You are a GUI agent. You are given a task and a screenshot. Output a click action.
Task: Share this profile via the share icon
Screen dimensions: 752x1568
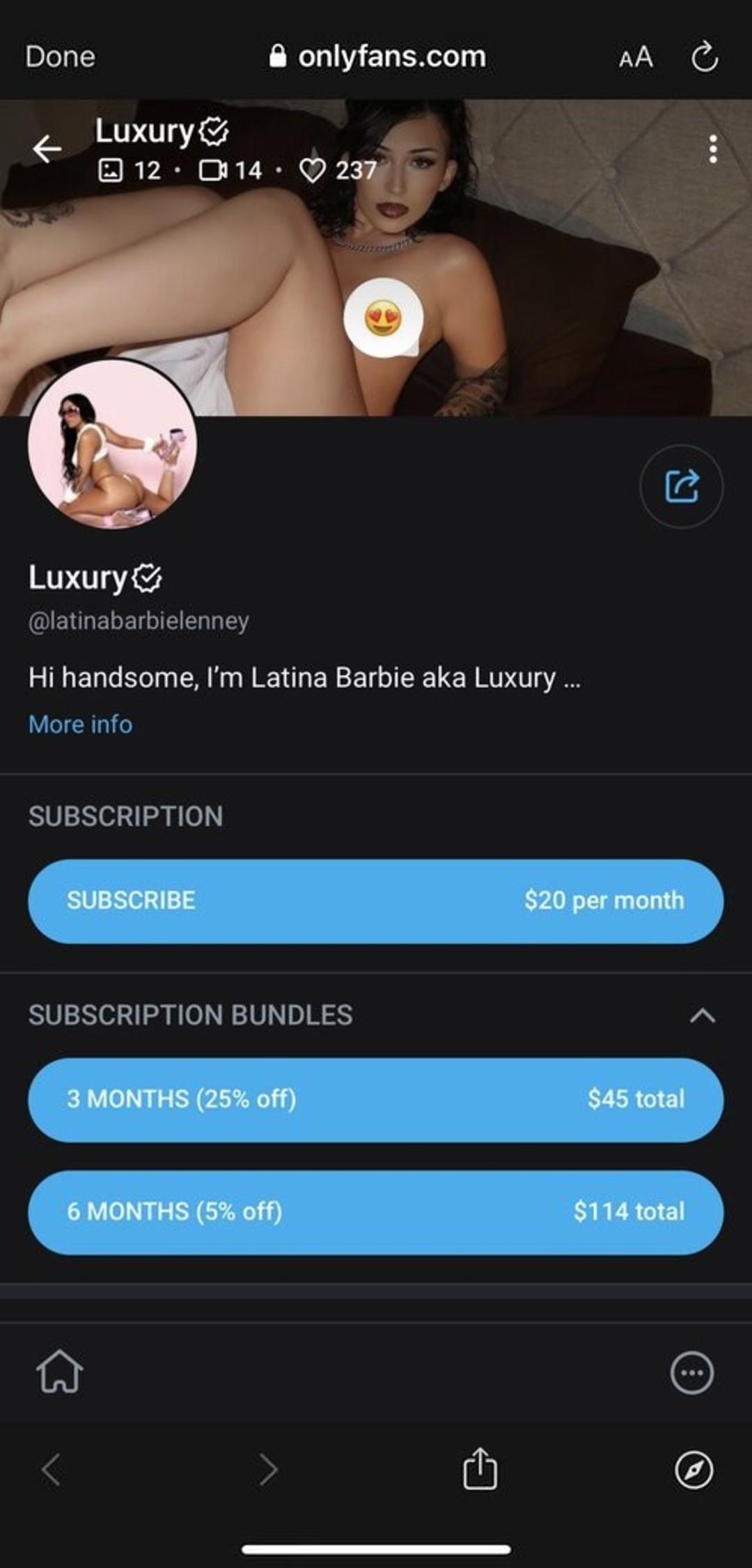click(x=681, y=486)
